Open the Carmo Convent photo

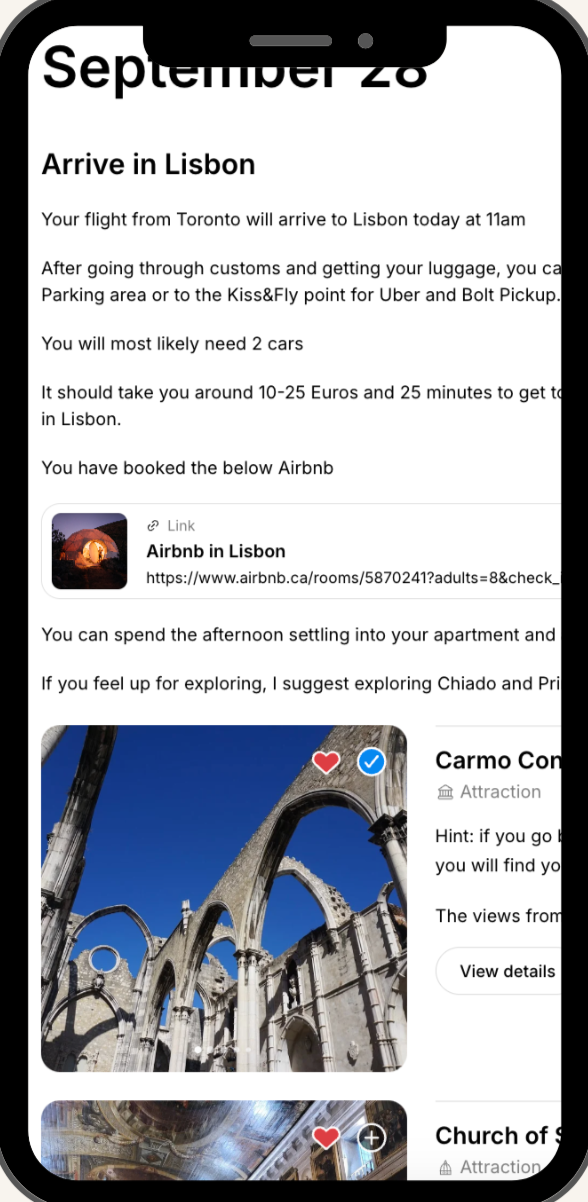[x=224, y=898]
